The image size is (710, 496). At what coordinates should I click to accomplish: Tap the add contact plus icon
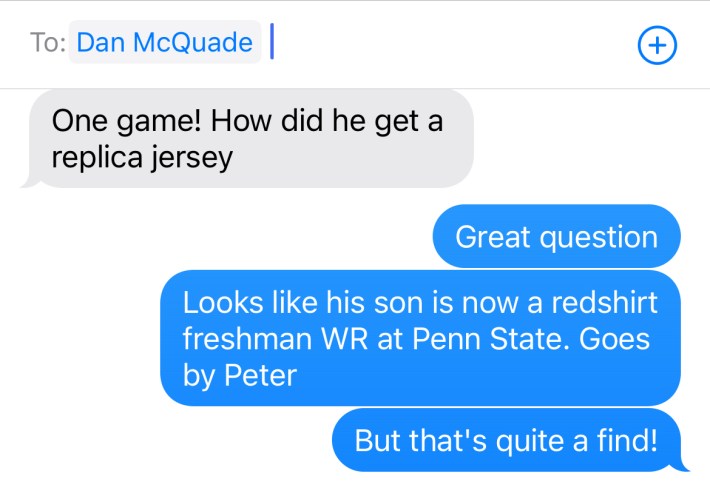(657, 44)
